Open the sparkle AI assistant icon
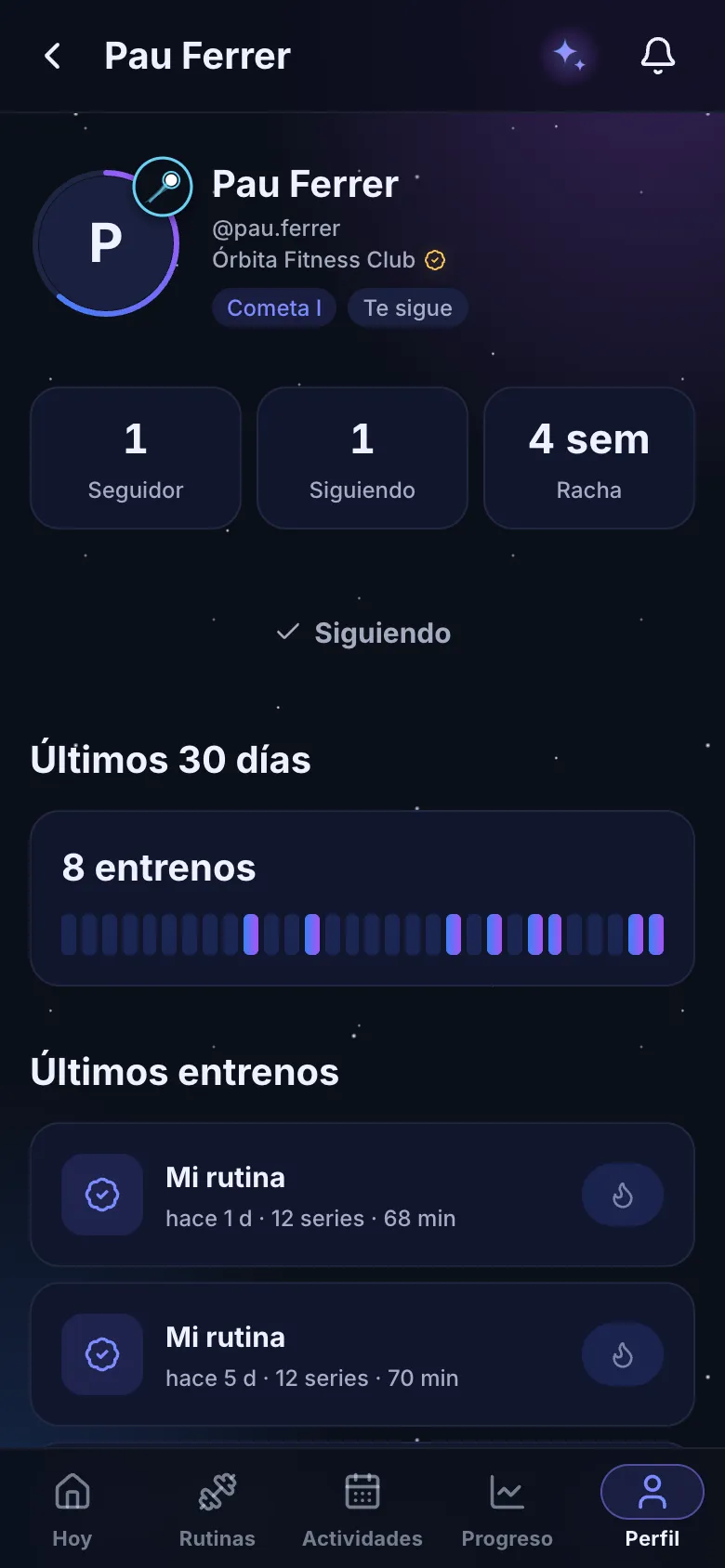 pyautogui.click(x=569, y=56)
